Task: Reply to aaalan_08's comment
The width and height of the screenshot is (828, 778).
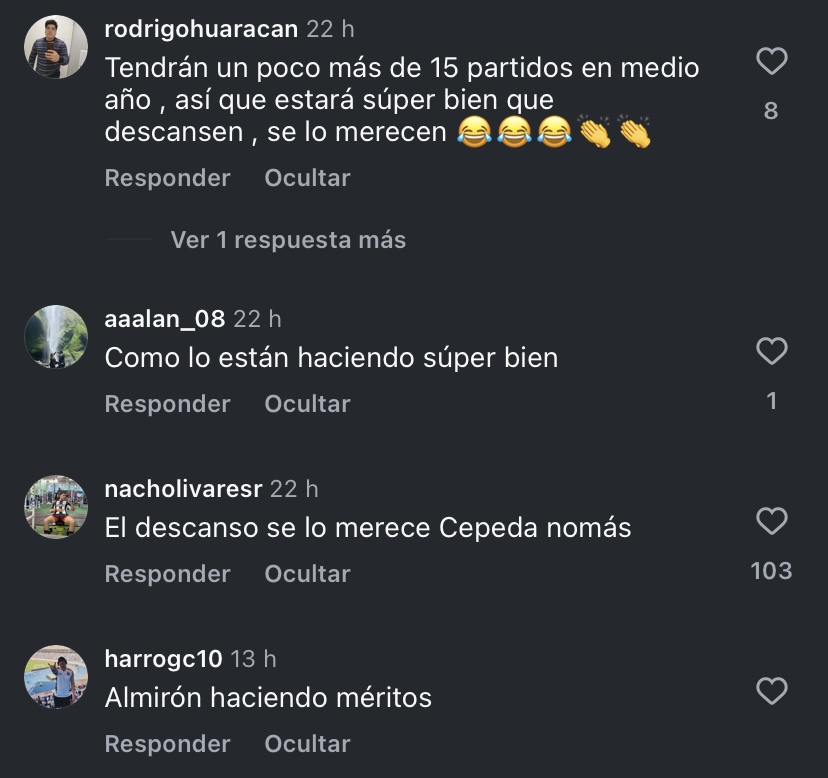Action: [x=167, y=404]
